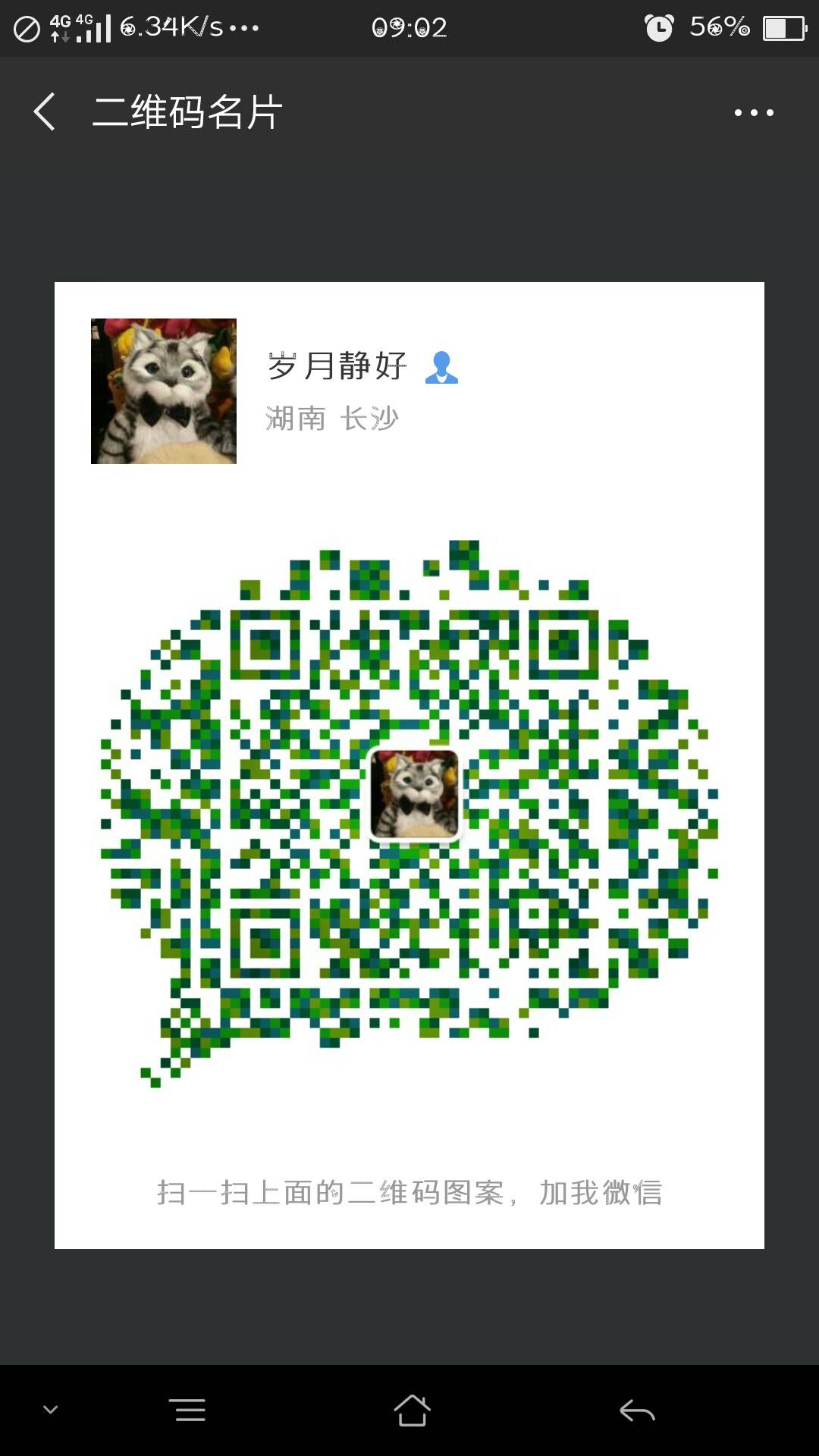Open the system menu button with three lines
819x1456 pixels.
[x=187, y=1410]
